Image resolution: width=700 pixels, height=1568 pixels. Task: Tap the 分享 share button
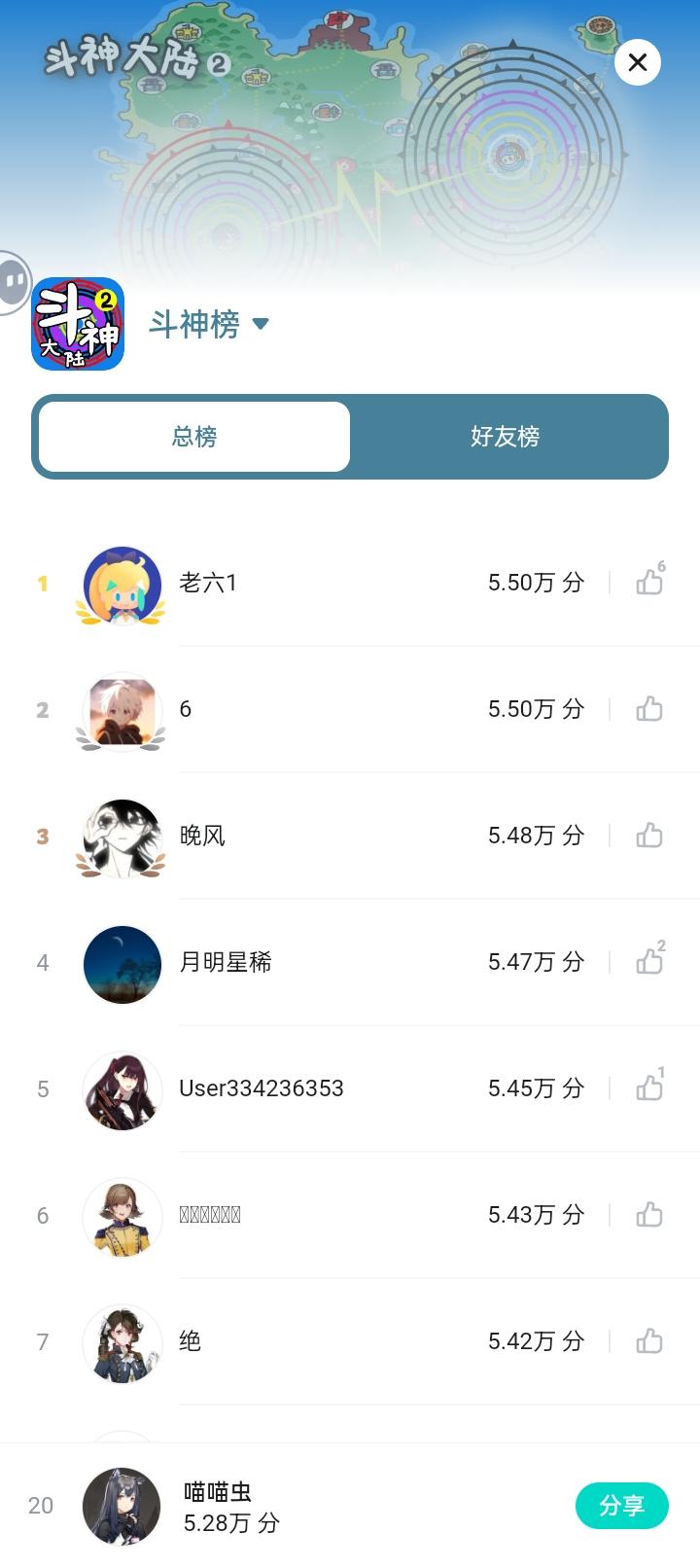pos(622,1505)
